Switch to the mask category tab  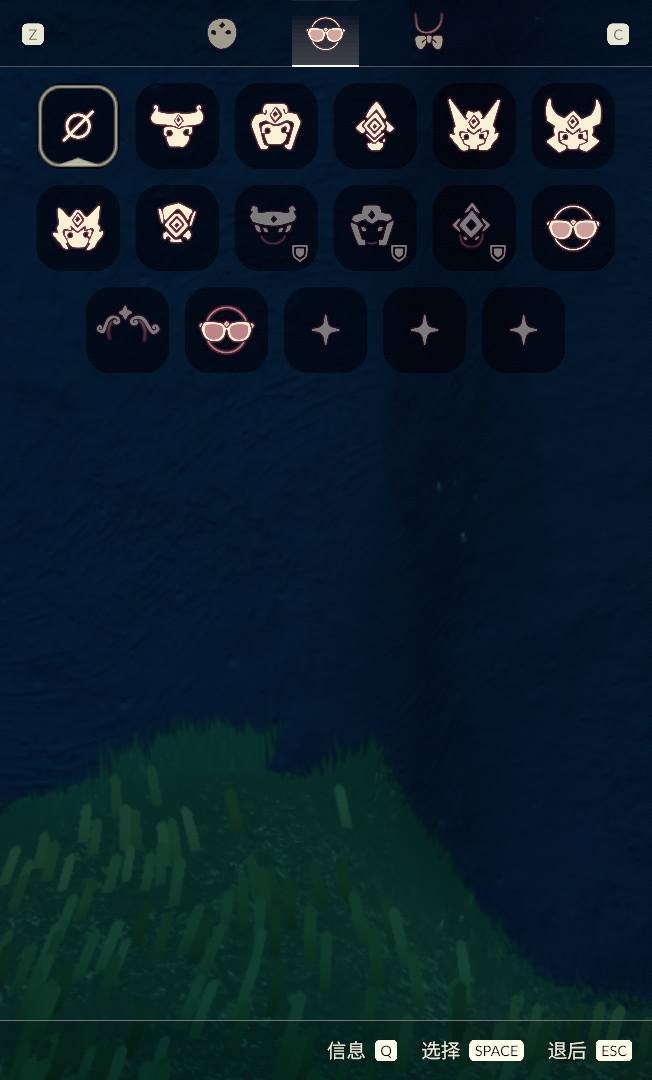(x=222, y=35)
